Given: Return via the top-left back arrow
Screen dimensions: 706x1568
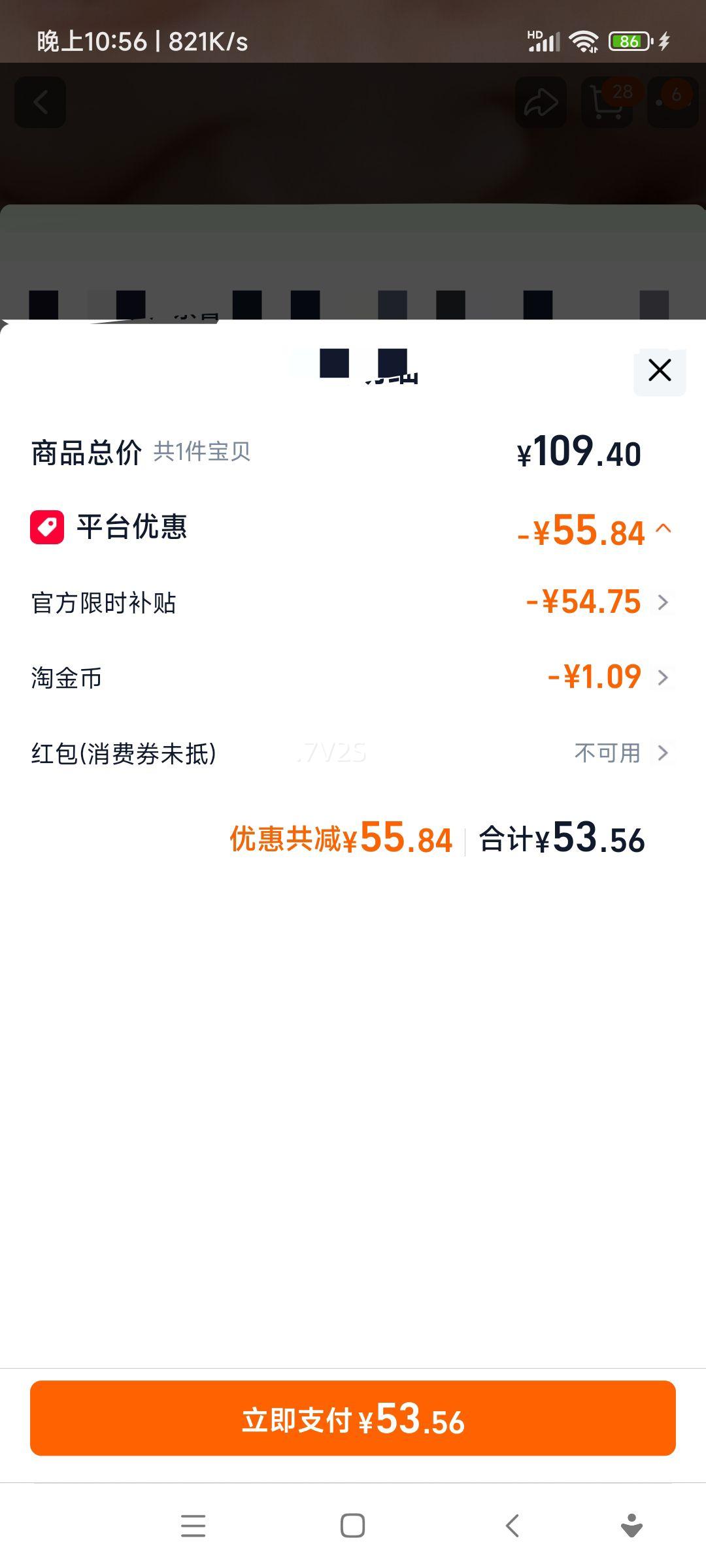Looking at the screenshot, I should (x=41, y=103).
